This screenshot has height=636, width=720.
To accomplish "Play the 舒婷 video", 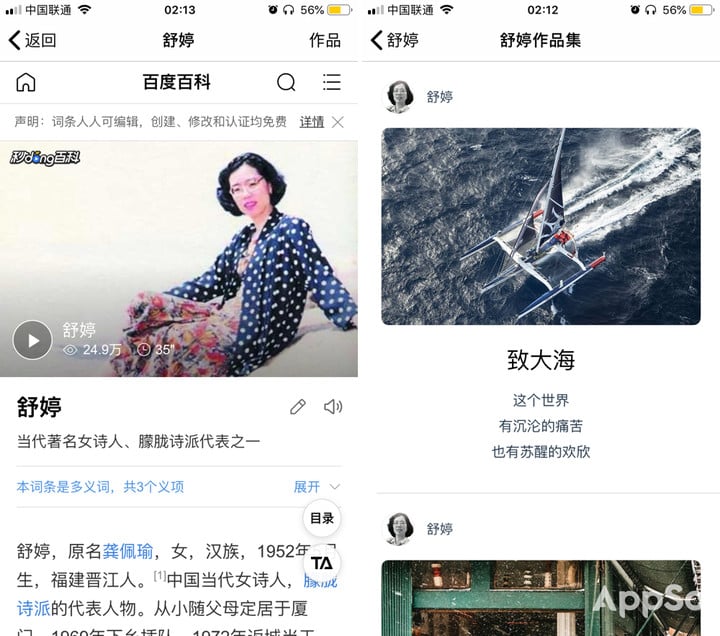I will [32, 340].
